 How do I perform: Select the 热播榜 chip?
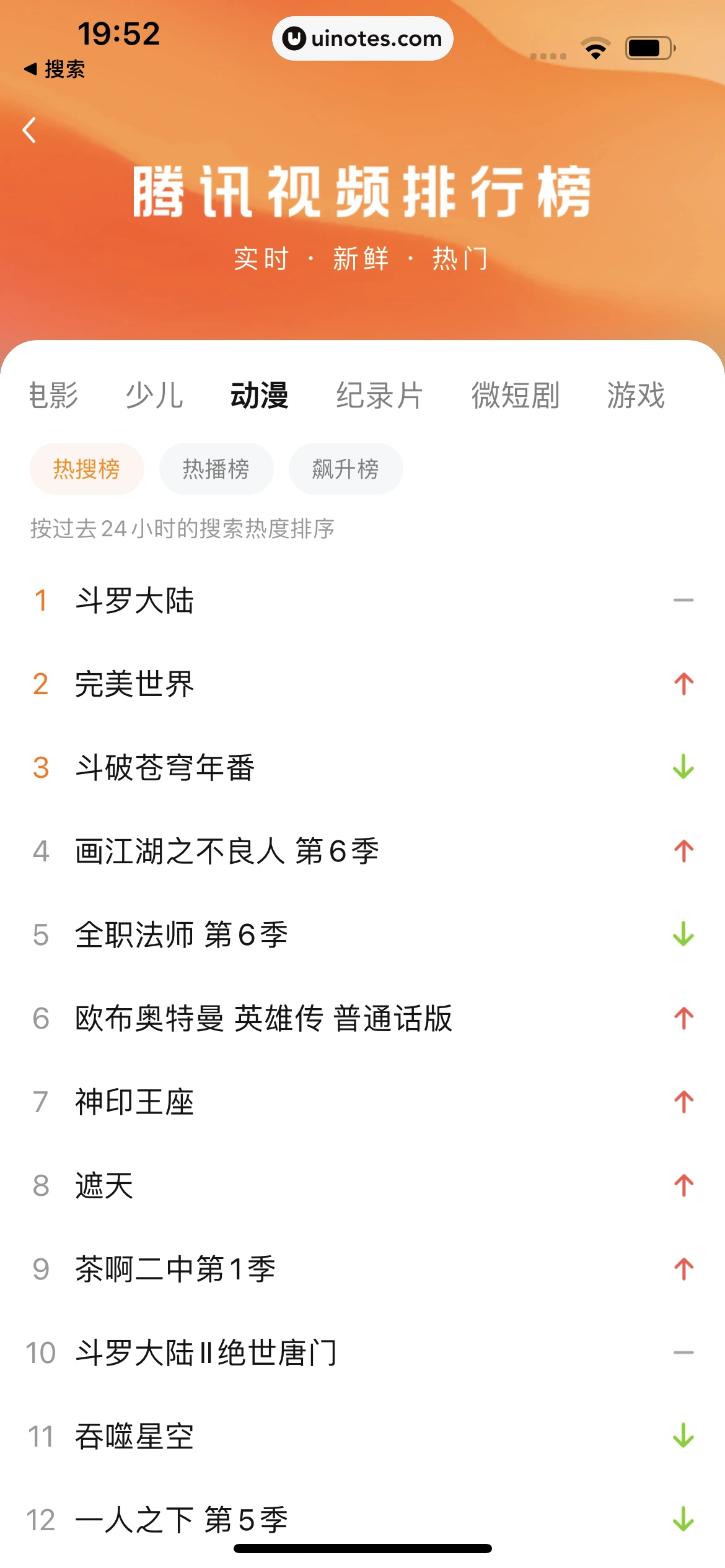click(216, 469)
